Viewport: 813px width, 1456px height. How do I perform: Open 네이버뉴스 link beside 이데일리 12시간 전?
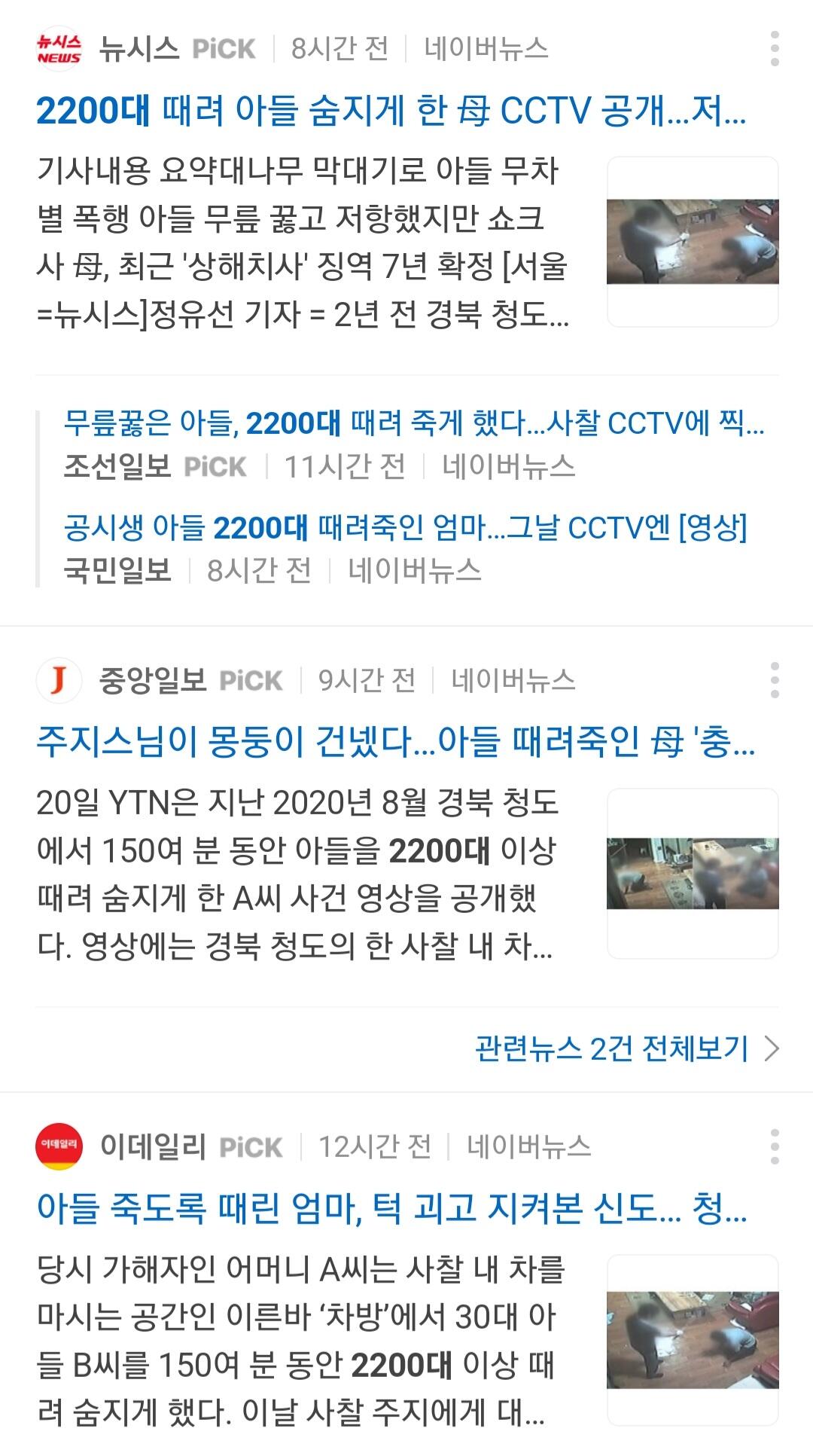tap(529, 1147)
